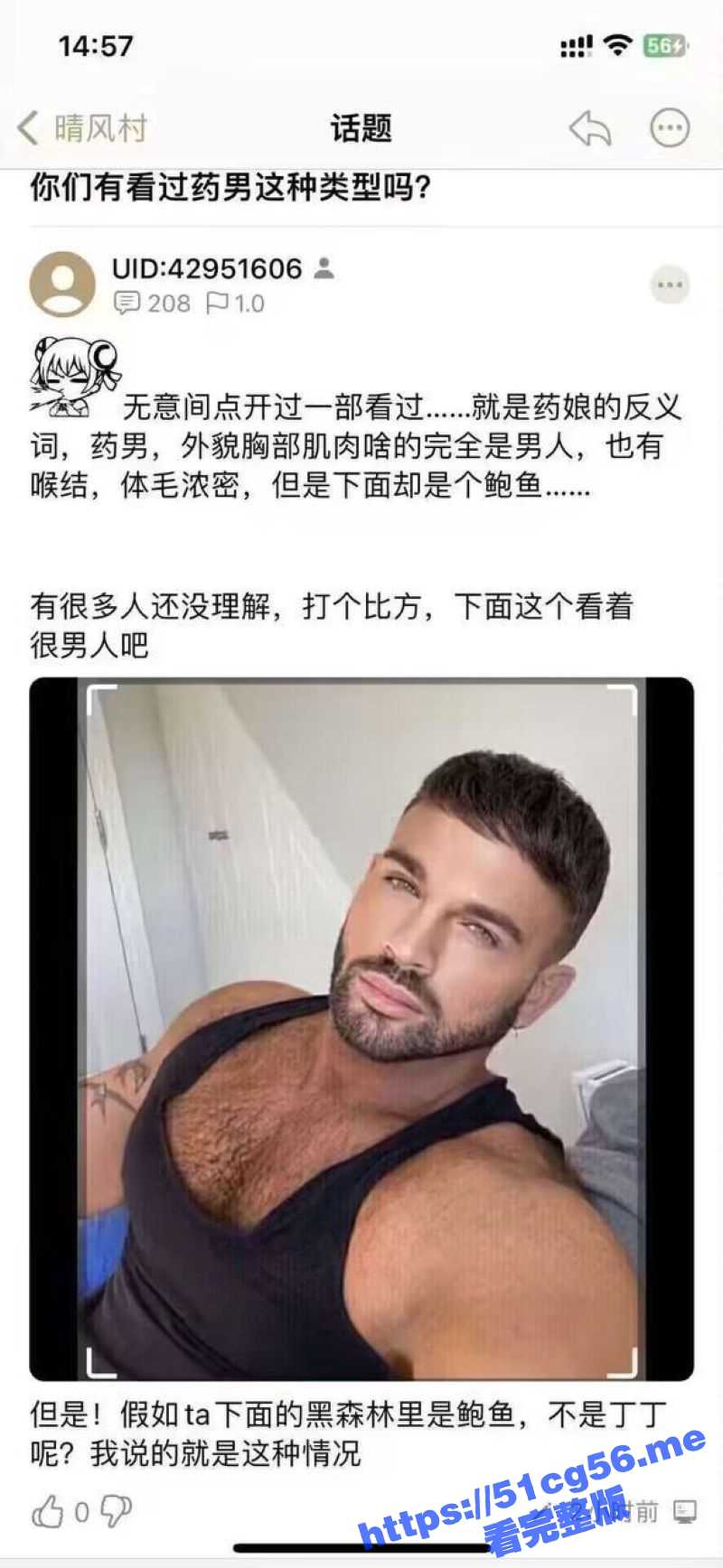Like this post with thumbs up
This screenshot has height=1568, width=723.
pos(48,1511)
